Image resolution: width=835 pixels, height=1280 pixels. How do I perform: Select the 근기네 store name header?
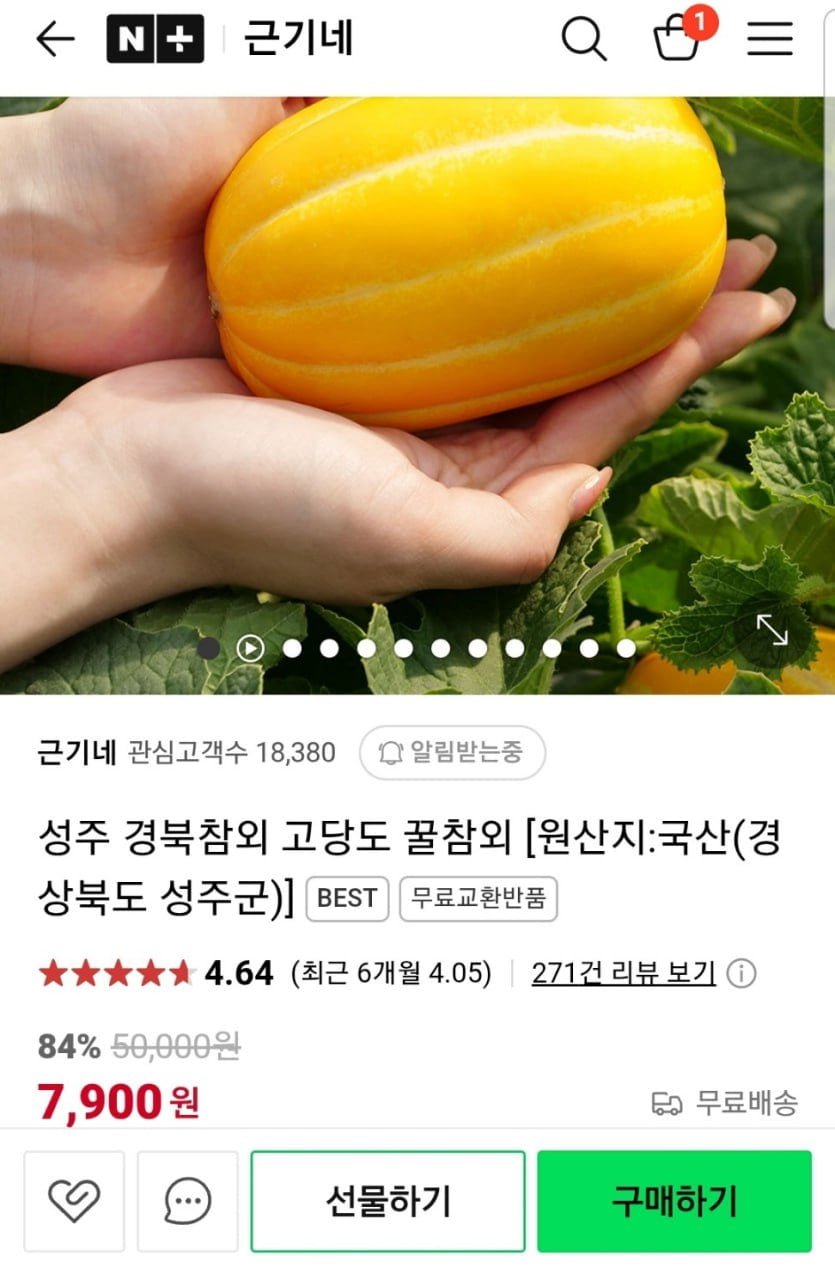coord(297,39)
